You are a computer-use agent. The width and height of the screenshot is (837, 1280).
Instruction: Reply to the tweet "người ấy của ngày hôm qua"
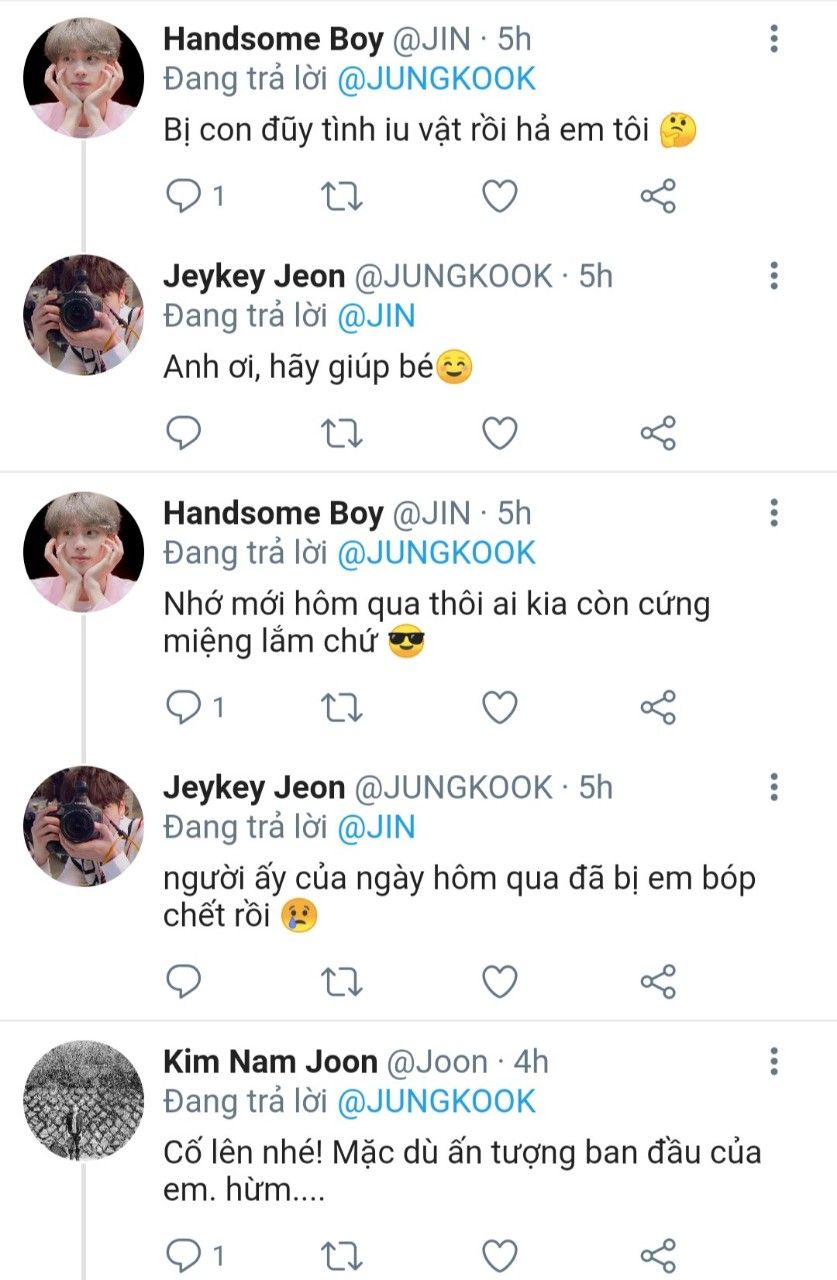pos(182,981)
